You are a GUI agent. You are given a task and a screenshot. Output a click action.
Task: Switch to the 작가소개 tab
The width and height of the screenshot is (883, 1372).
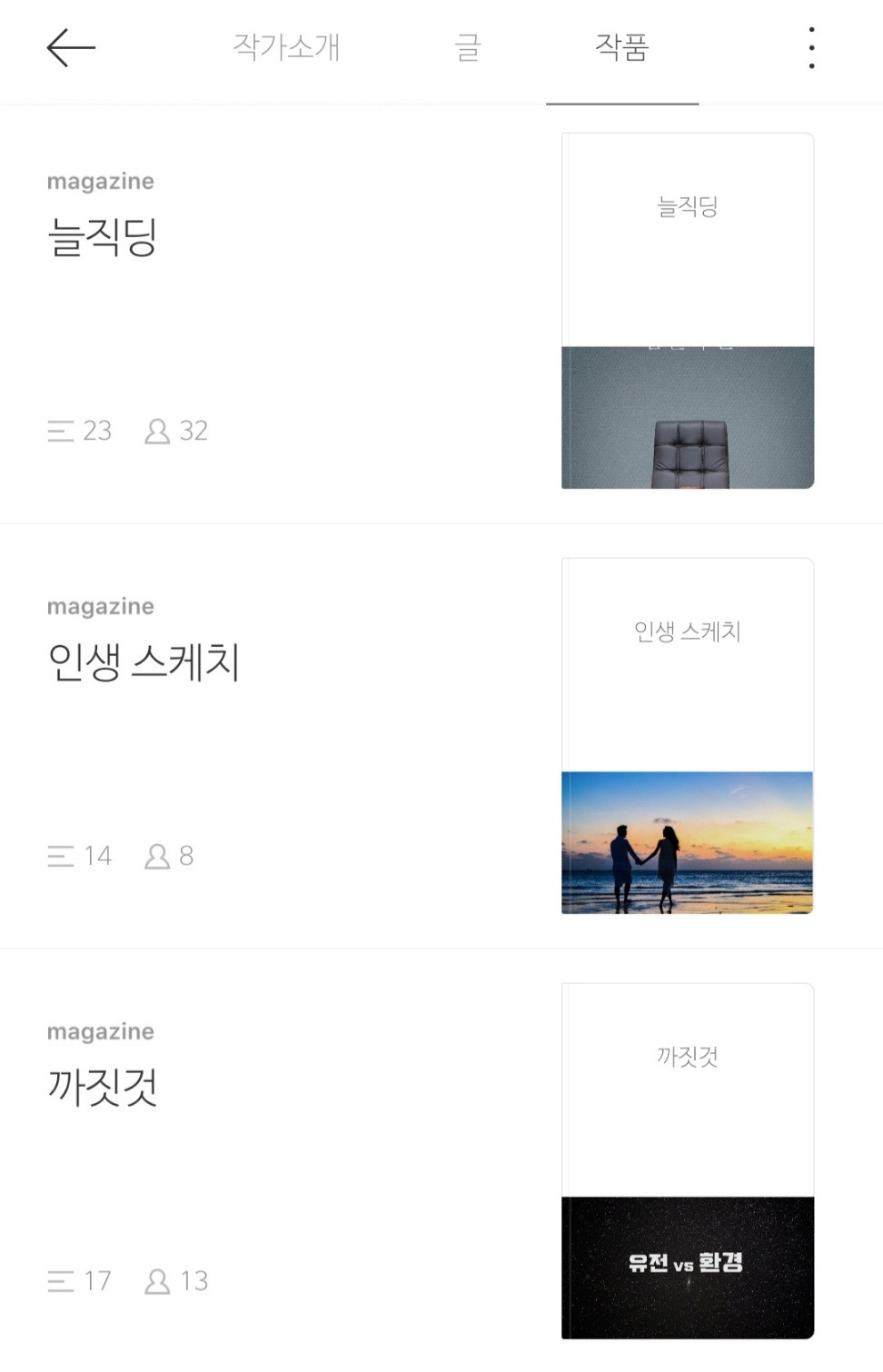[x=286, y=47]
